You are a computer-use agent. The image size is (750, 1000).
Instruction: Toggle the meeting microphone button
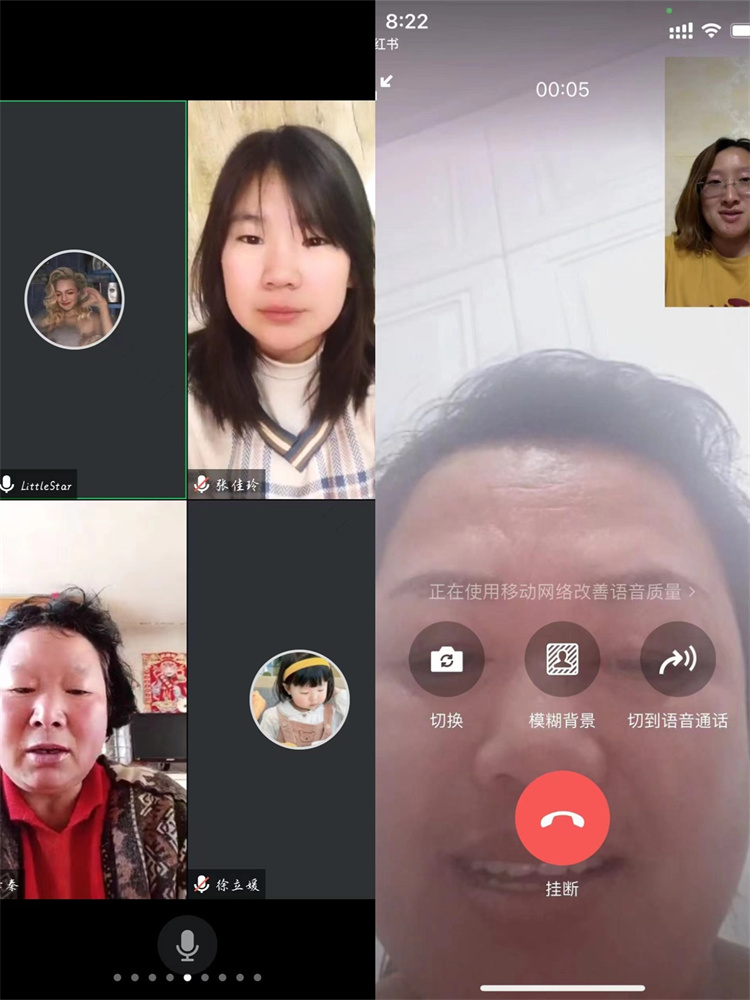(x=187, y=943)
